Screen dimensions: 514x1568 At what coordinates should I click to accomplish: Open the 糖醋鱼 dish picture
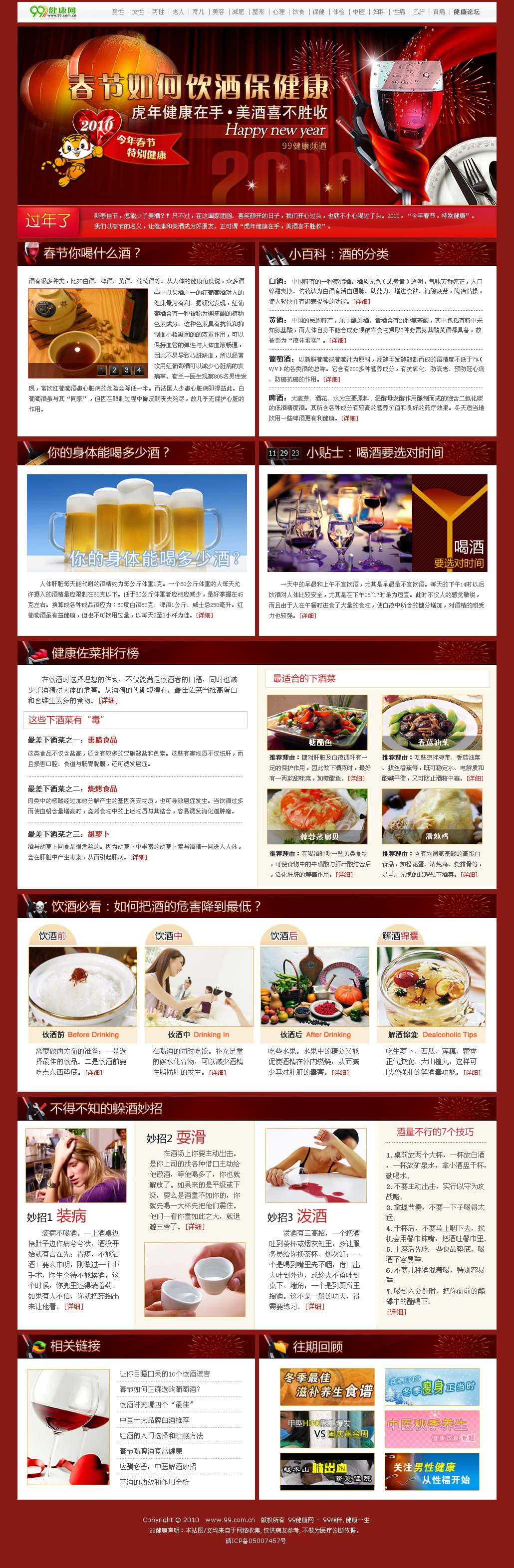click(x=317, y=723)
